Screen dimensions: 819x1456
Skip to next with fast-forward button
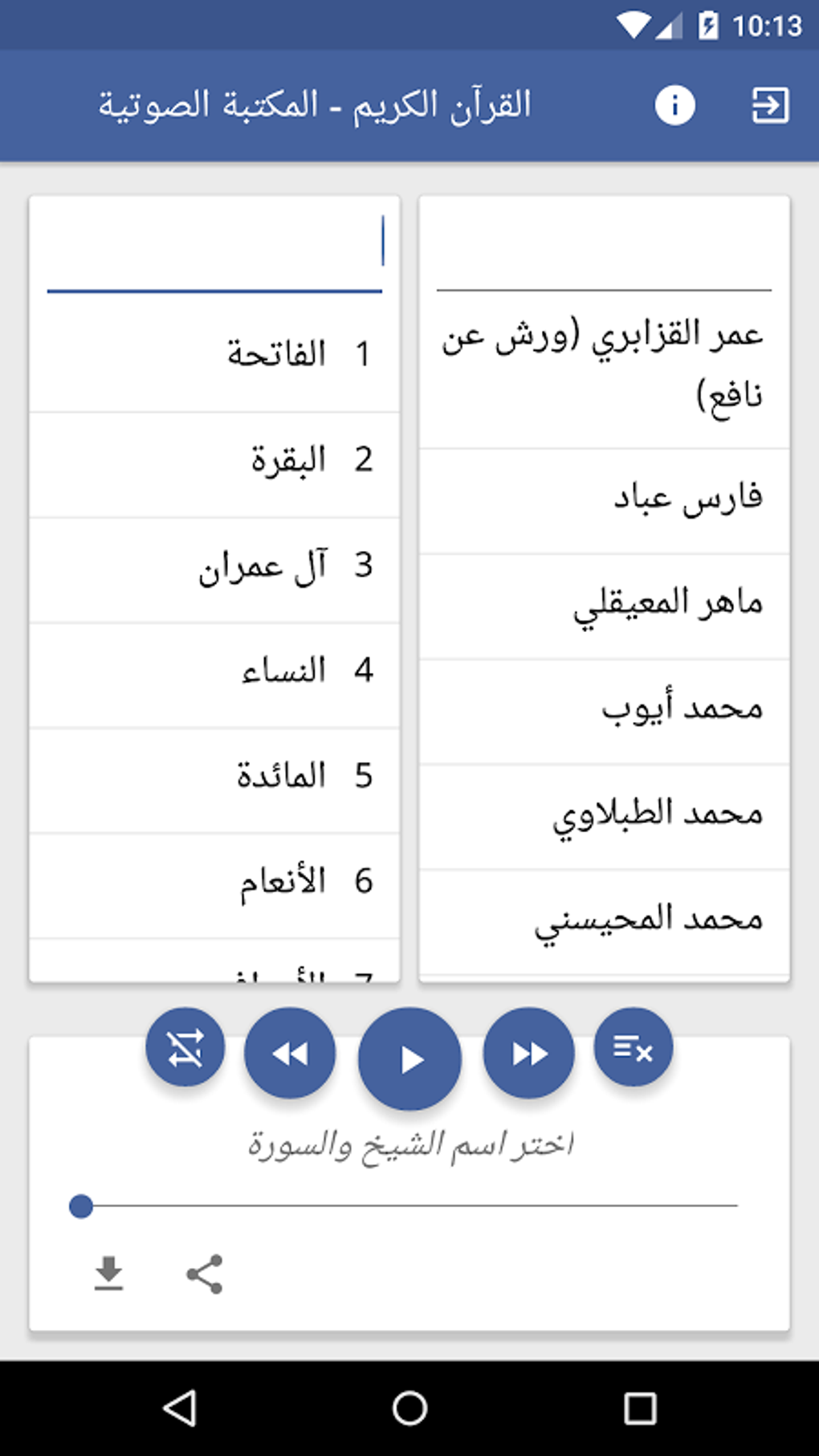pyautogui.click(x=529, y=1053)
